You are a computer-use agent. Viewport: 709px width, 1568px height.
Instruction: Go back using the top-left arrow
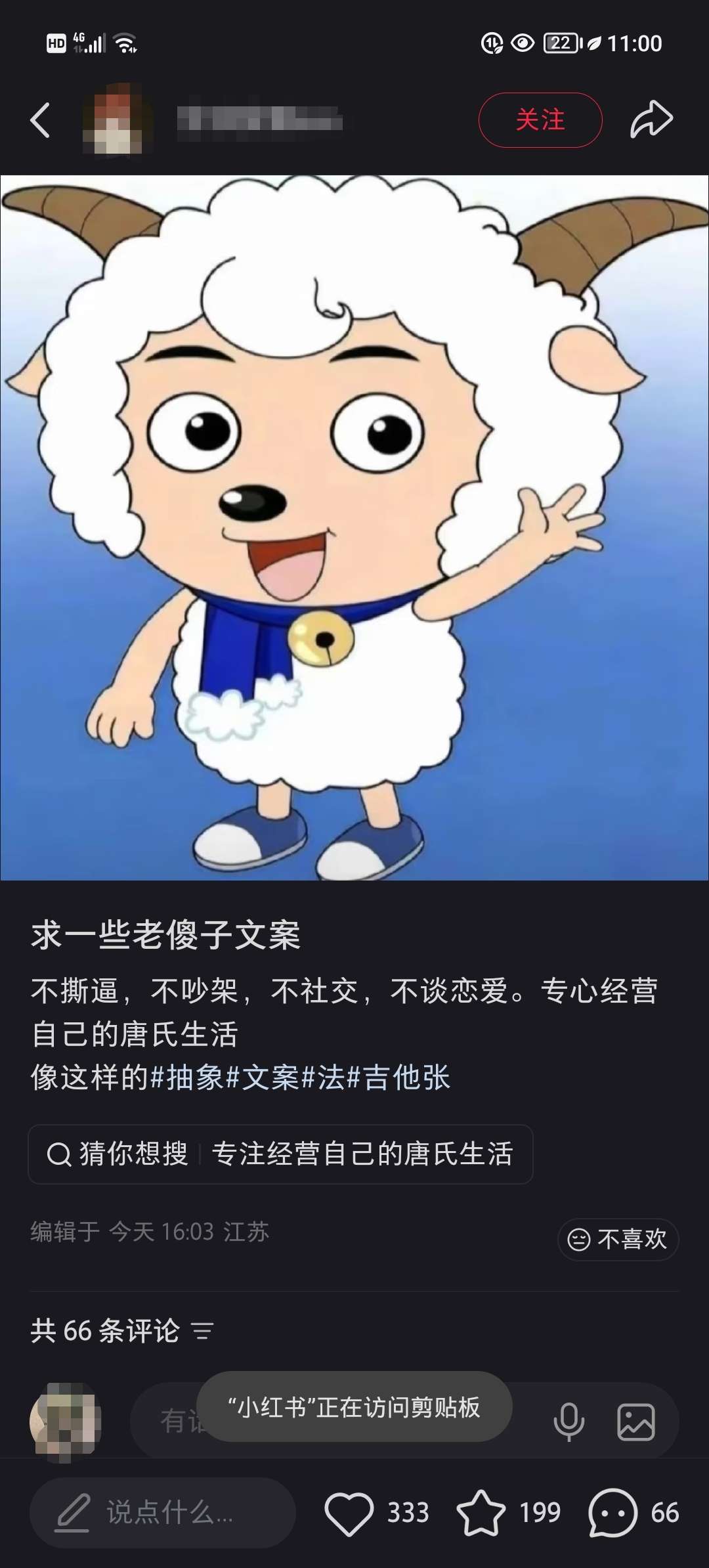pyautogui.click(x=41, y=120)
